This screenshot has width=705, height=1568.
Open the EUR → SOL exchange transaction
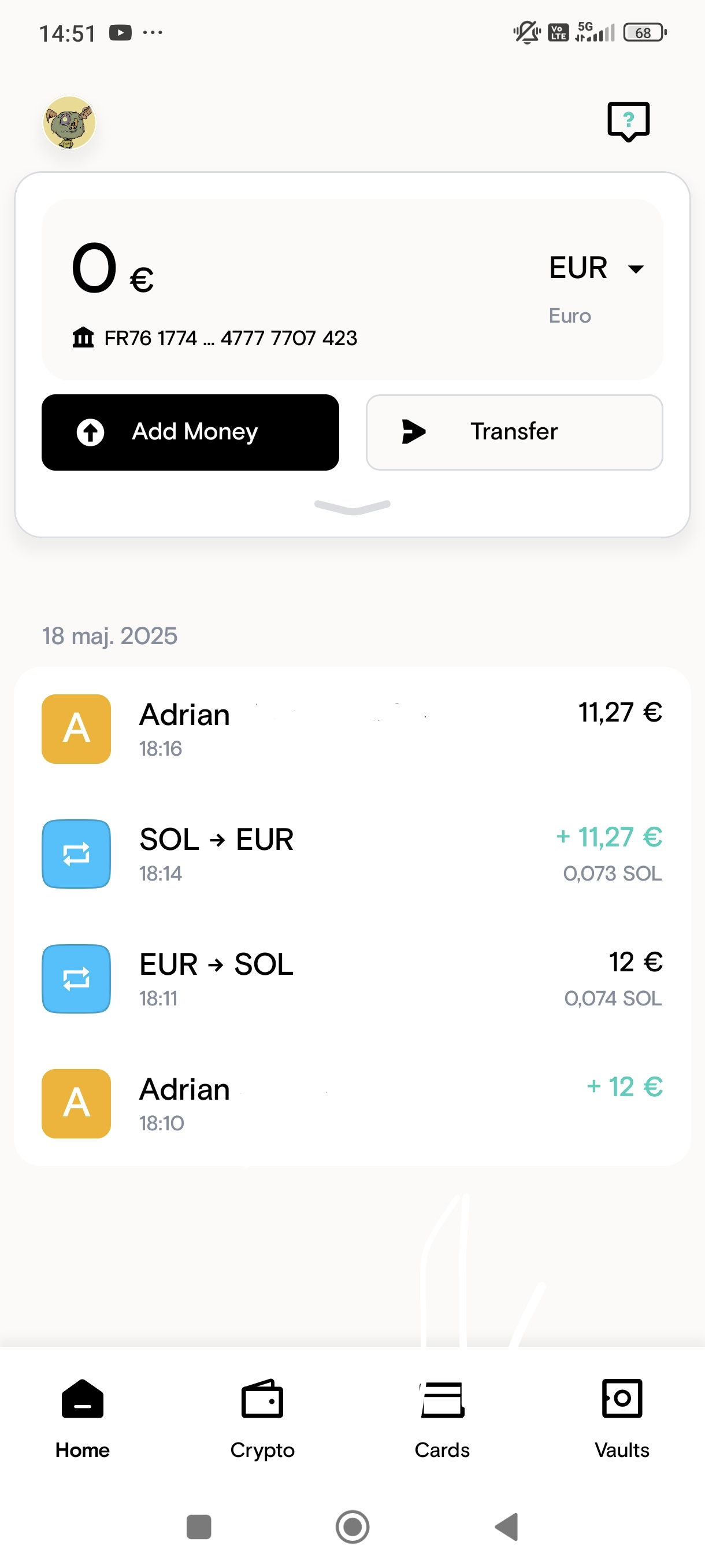tap(352, 978)
